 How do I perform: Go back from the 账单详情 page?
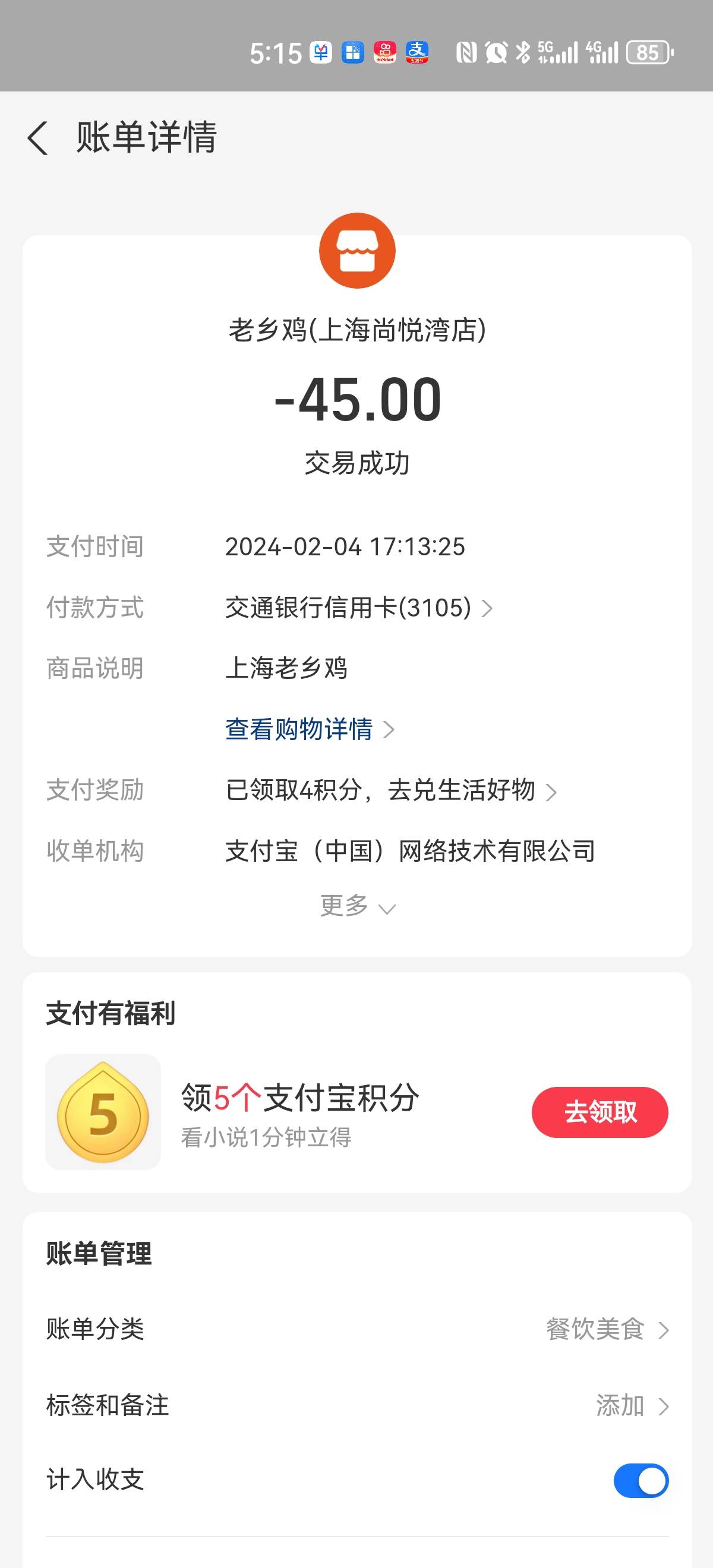click(x=38, y=138)
